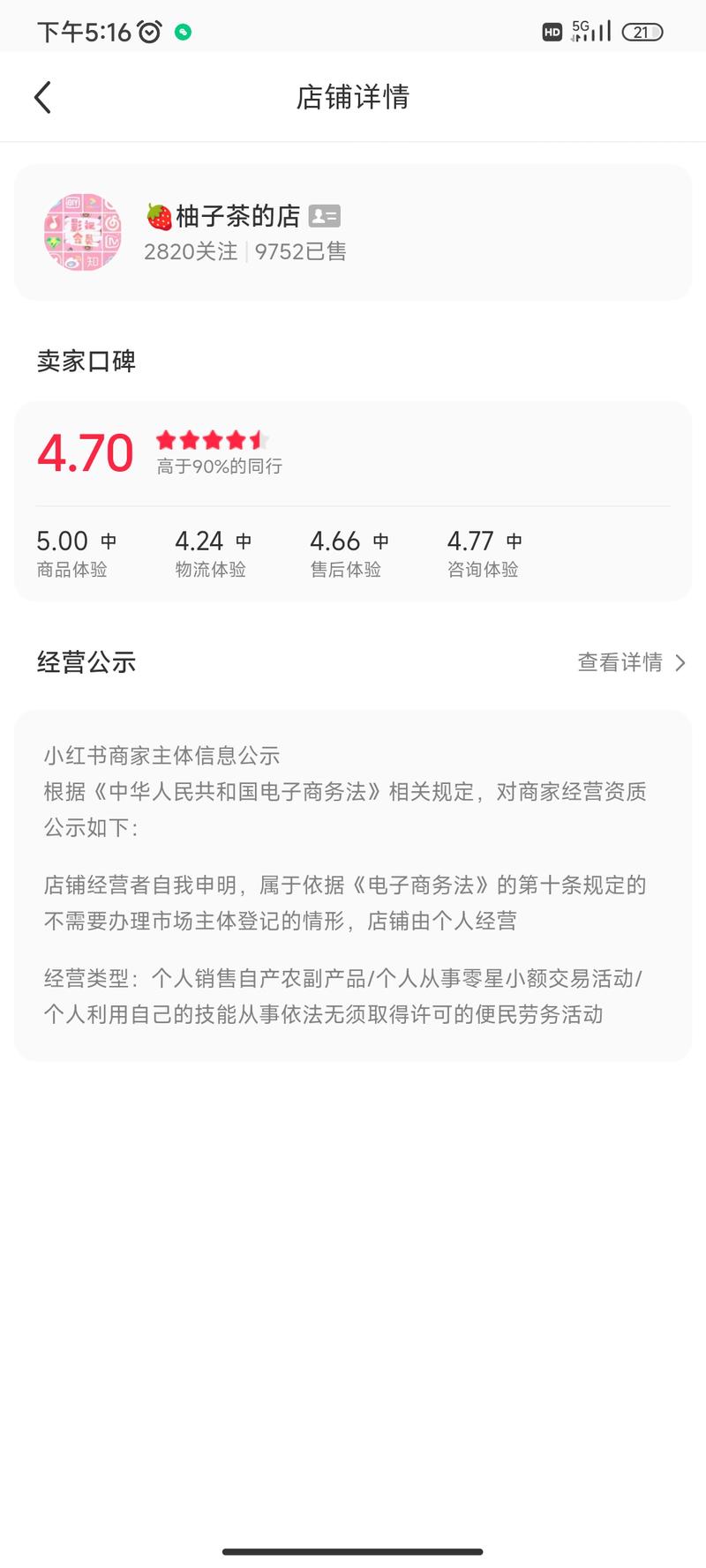
Task: Open 查看详情 for 经营公示
Action: pos(630,662)
